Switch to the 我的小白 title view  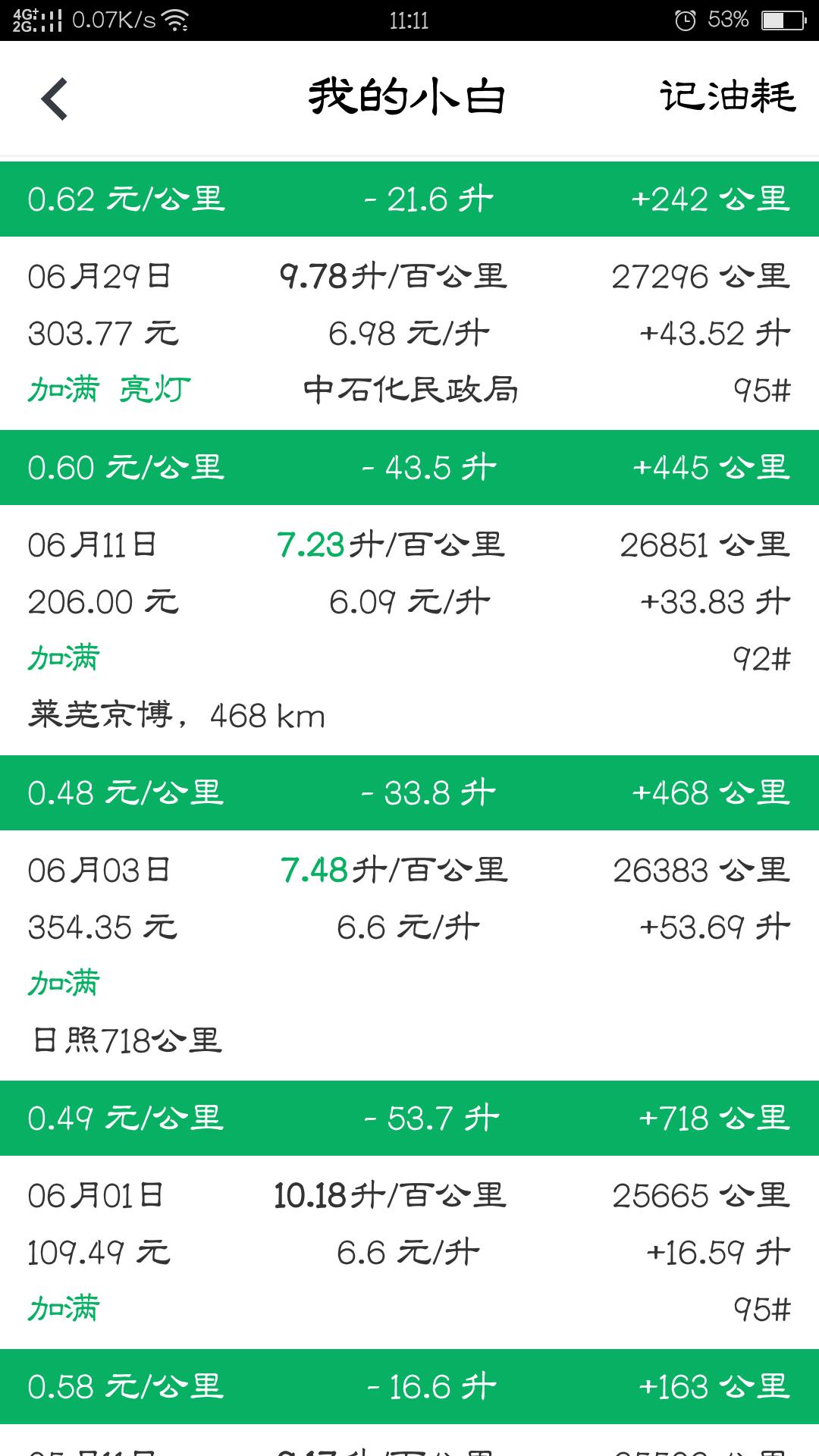pyautogui.click(x=409, y=96)
